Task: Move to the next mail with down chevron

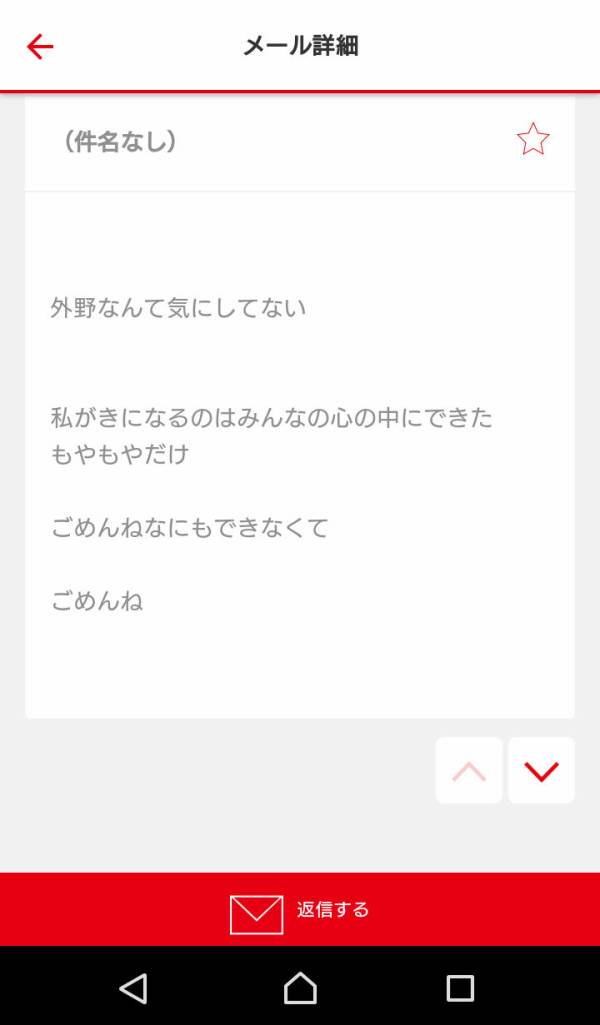Action: (541, 771)
